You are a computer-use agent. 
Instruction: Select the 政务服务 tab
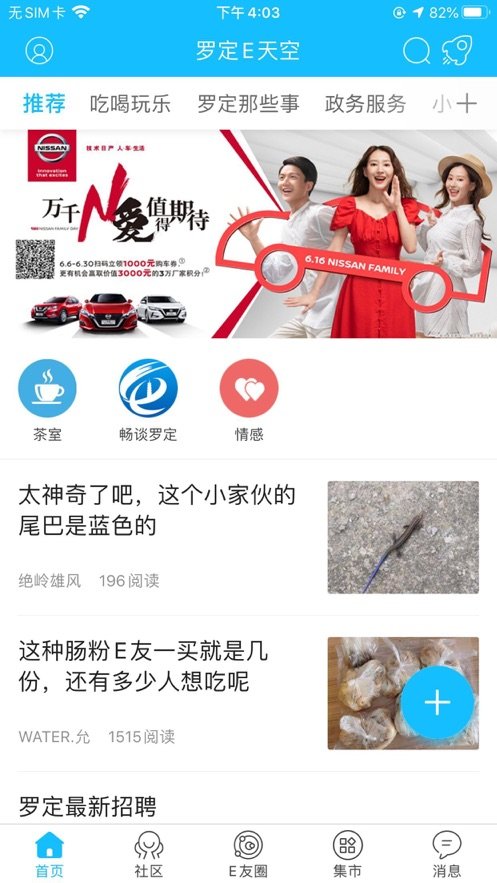pyautogui.click(x=365, y=104)
